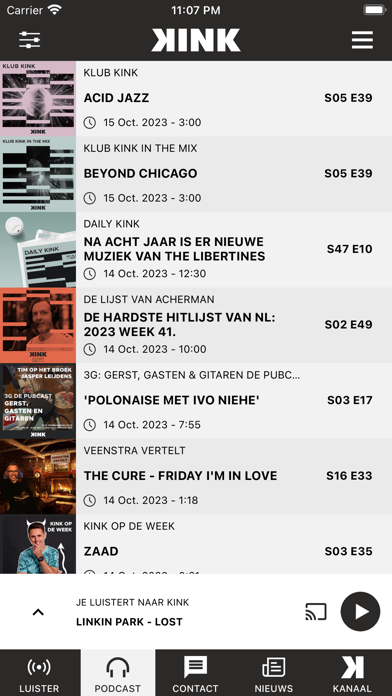Play the KINK live stream
The width and height of the screenshot is (392, 696).
pyautogui.click(x=360, y=612)
